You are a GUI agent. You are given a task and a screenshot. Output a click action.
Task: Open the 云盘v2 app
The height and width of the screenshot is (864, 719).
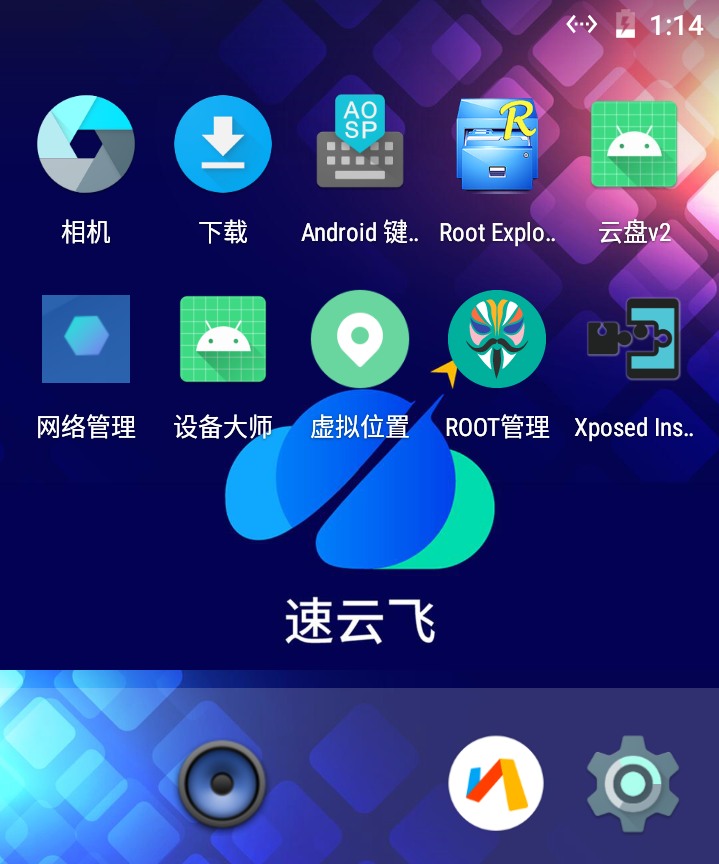click(634, 144)
